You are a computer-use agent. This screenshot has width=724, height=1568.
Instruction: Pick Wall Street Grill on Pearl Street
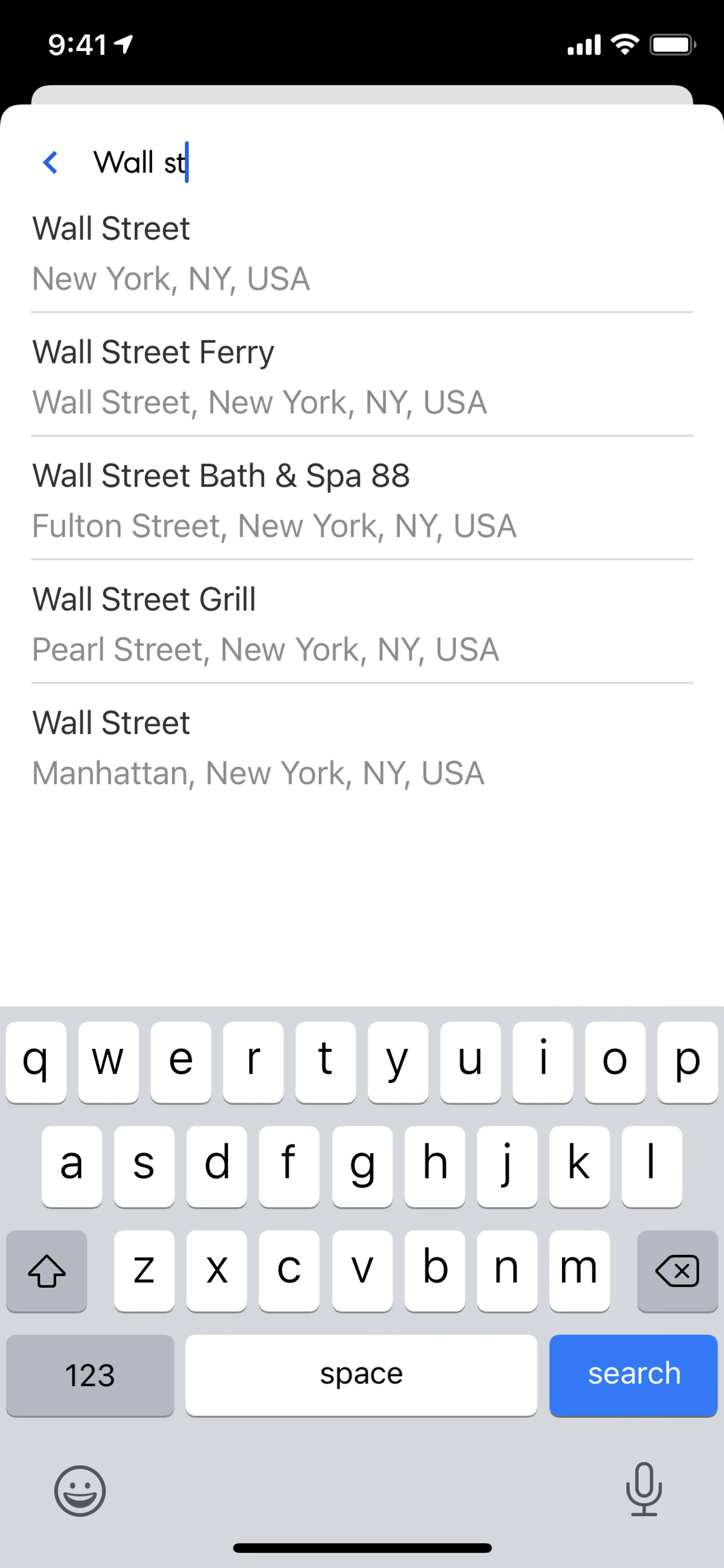click(361, 623)
